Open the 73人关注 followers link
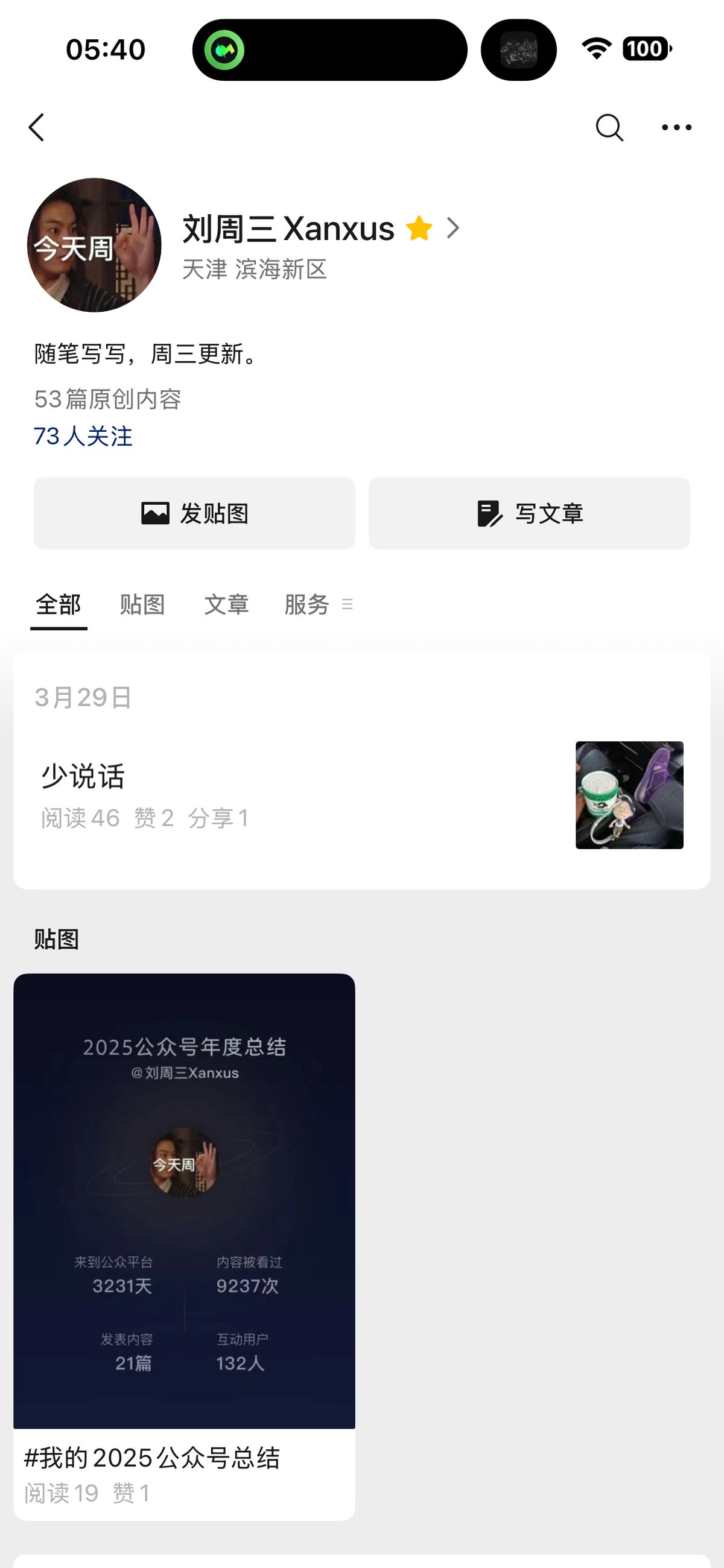The width and height of the screenshot is (724, 1568). 83,436
